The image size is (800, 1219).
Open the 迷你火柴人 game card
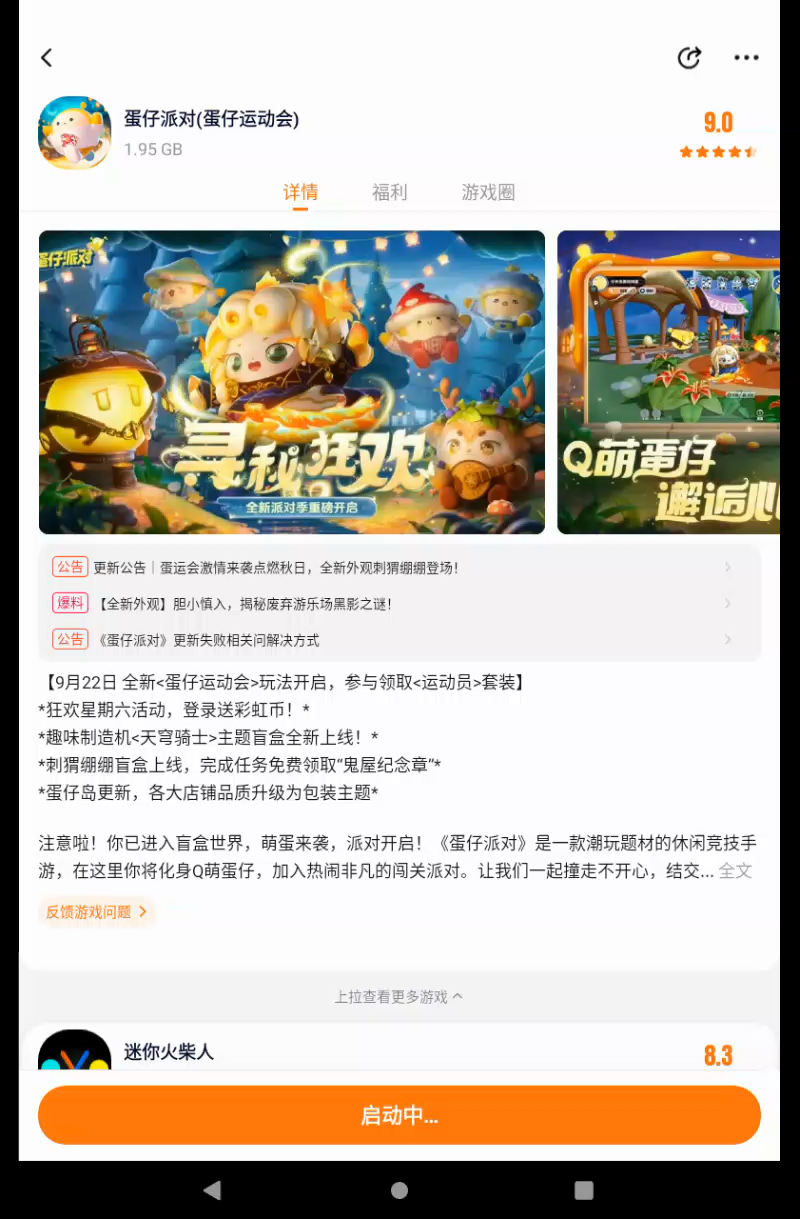tap(400, 1051)
